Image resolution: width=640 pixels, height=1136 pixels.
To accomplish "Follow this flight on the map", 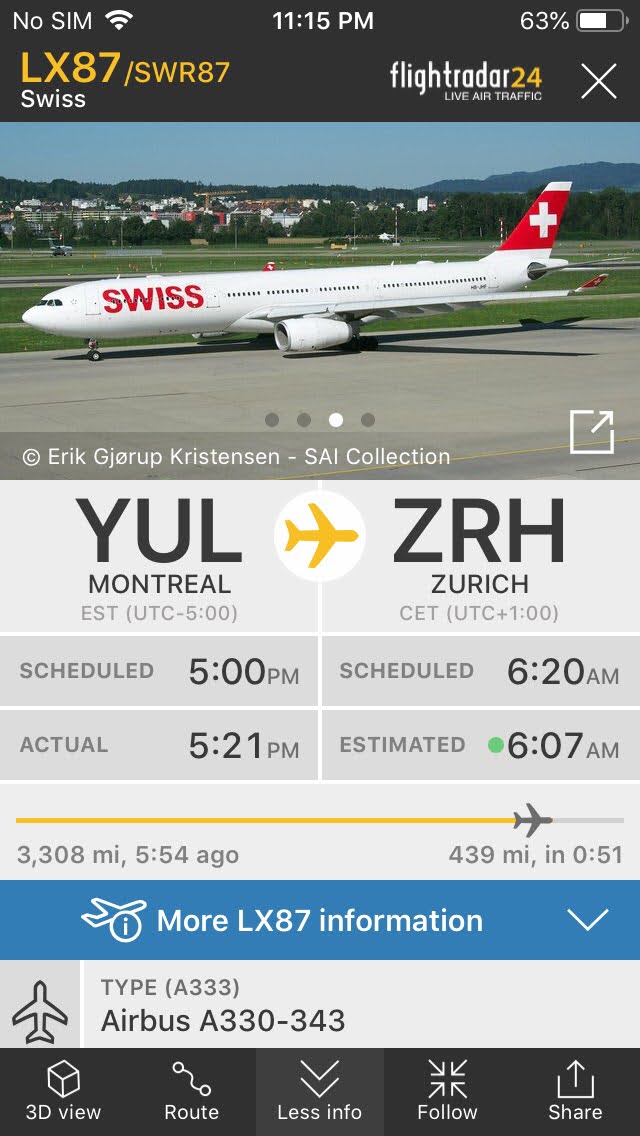I will 447,1092.
